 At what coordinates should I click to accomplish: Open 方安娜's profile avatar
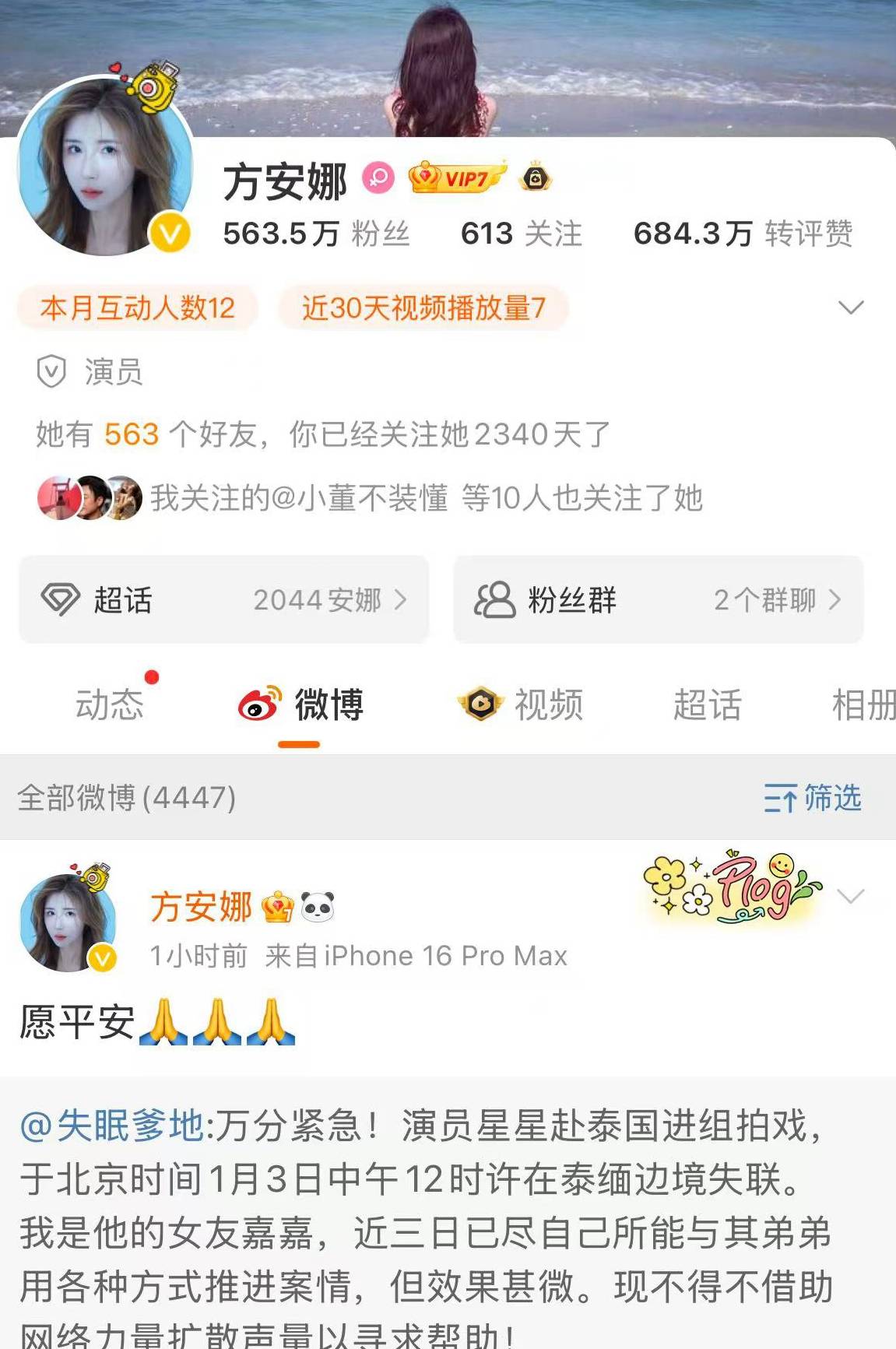pyautogui.click(x=105, y=167)
